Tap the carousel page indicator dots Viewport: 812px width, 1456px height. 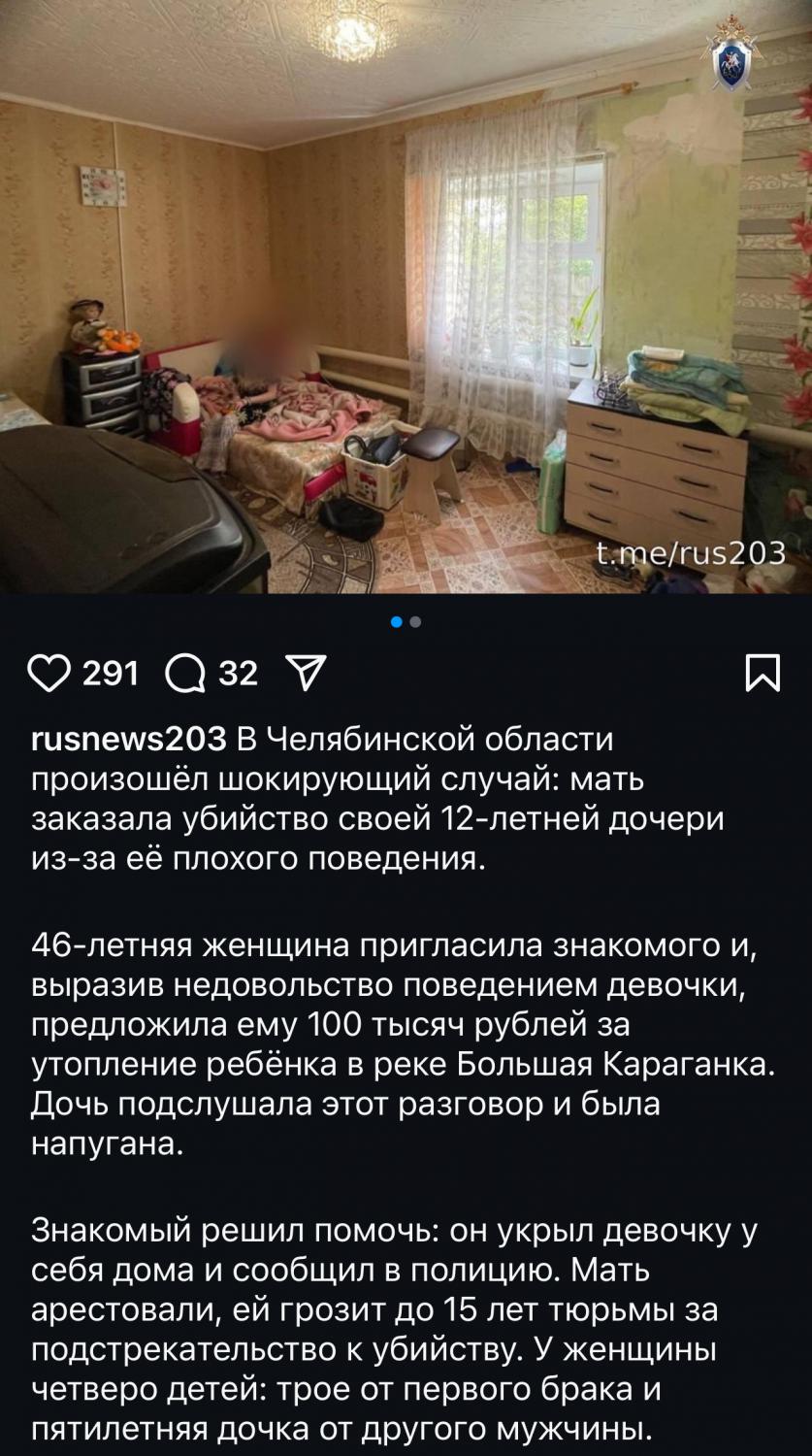tap(406, 622)
